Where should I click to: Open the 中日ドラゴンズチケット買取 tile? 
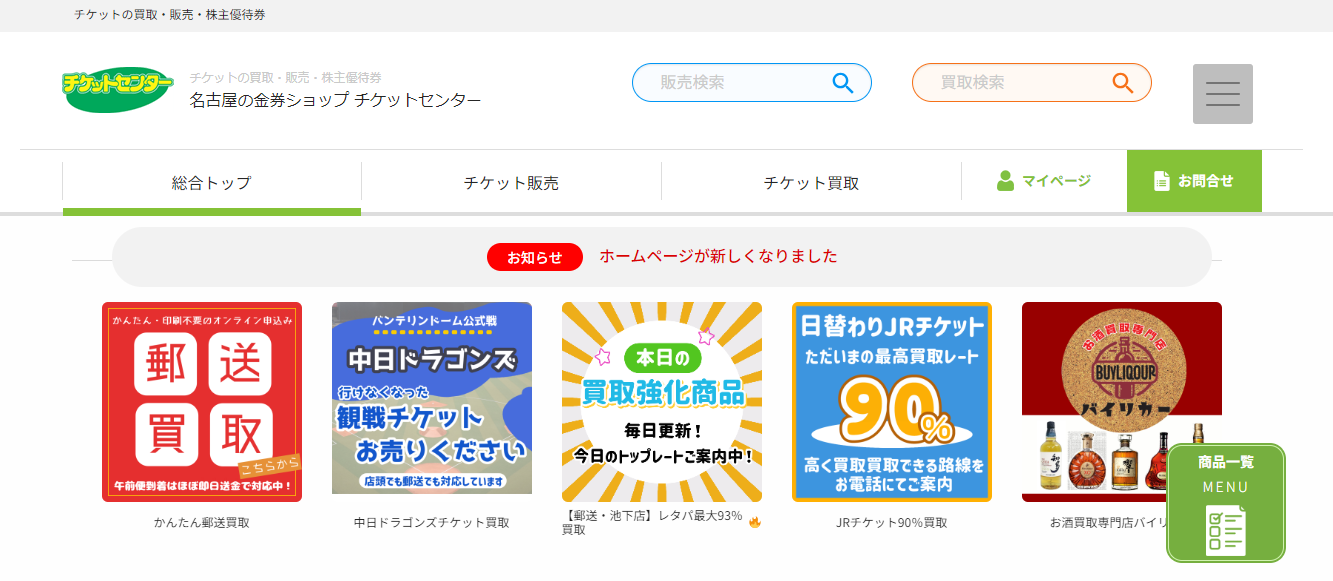tap(432, 398)
